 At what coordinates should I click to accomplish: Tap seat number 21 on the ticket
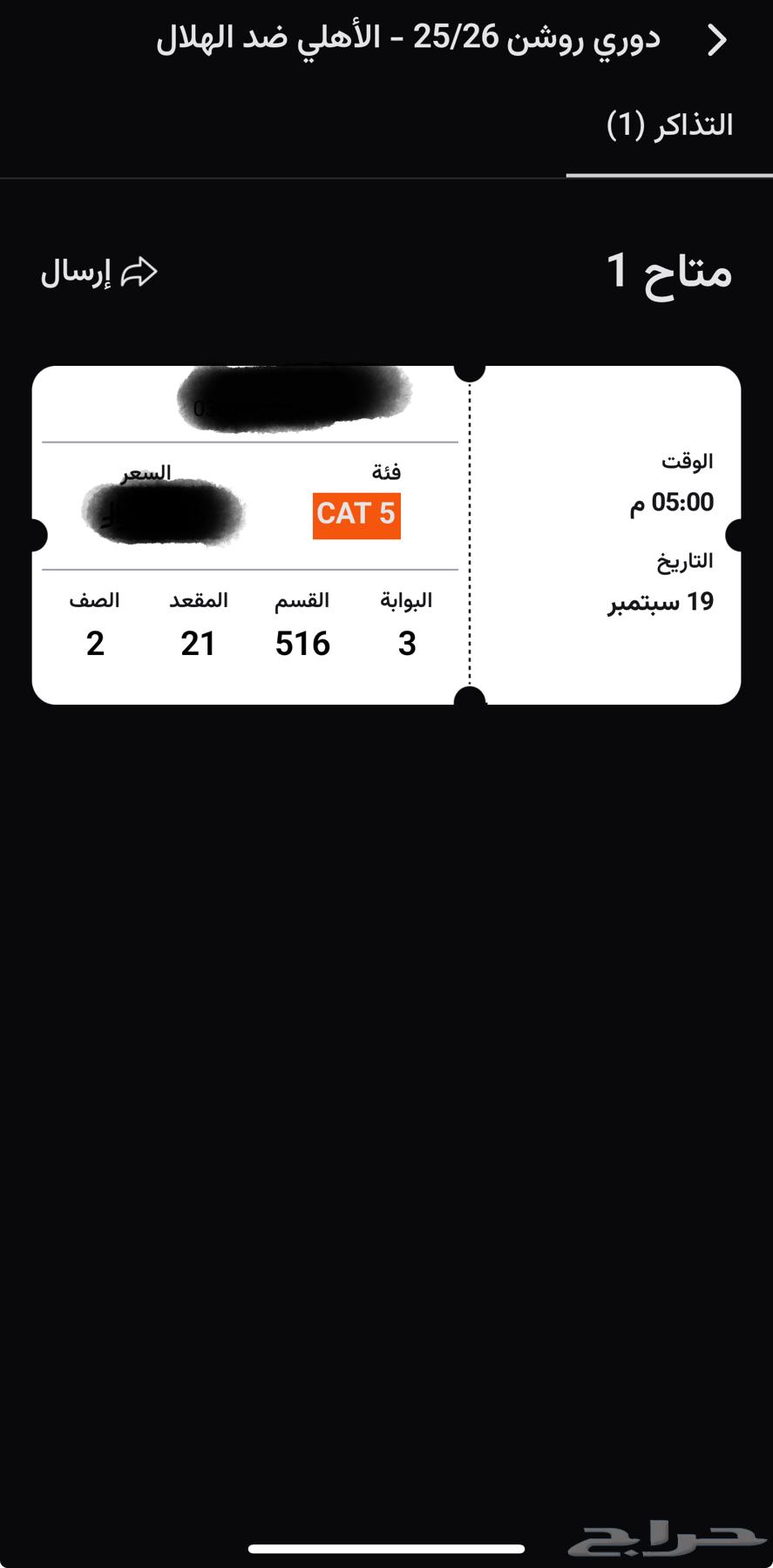[200, 645]
